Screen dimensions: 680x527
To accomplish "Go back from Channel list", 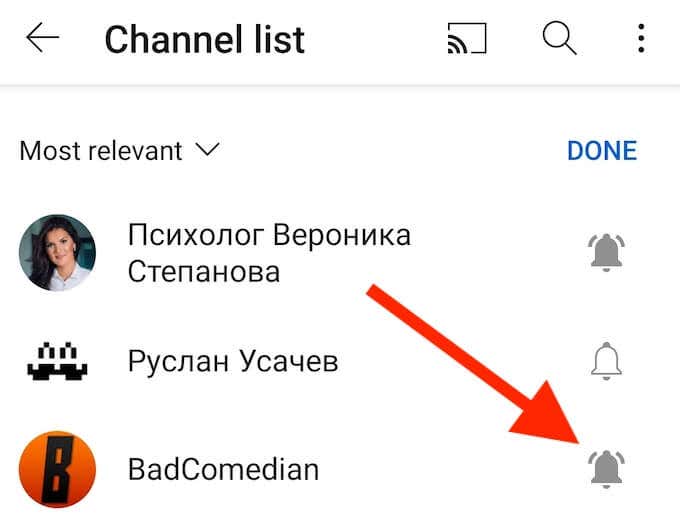I will coord(43,39).
